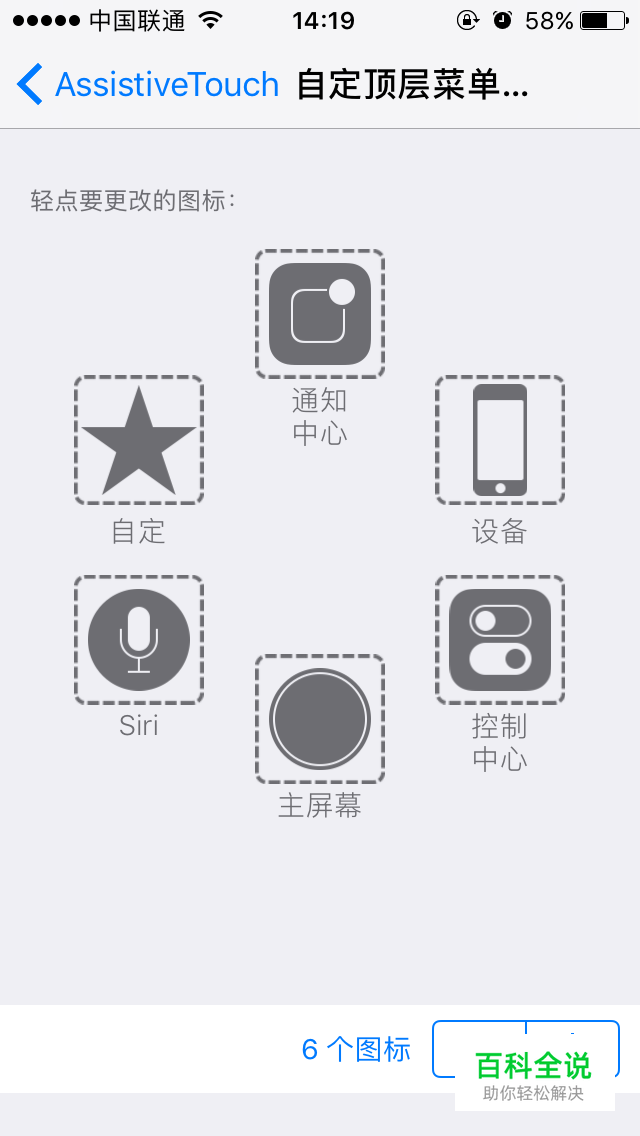Change the Notification Center (通知中心) icon slot
Viewport: 640px width, 1136px height.
(x=320, y=314)
